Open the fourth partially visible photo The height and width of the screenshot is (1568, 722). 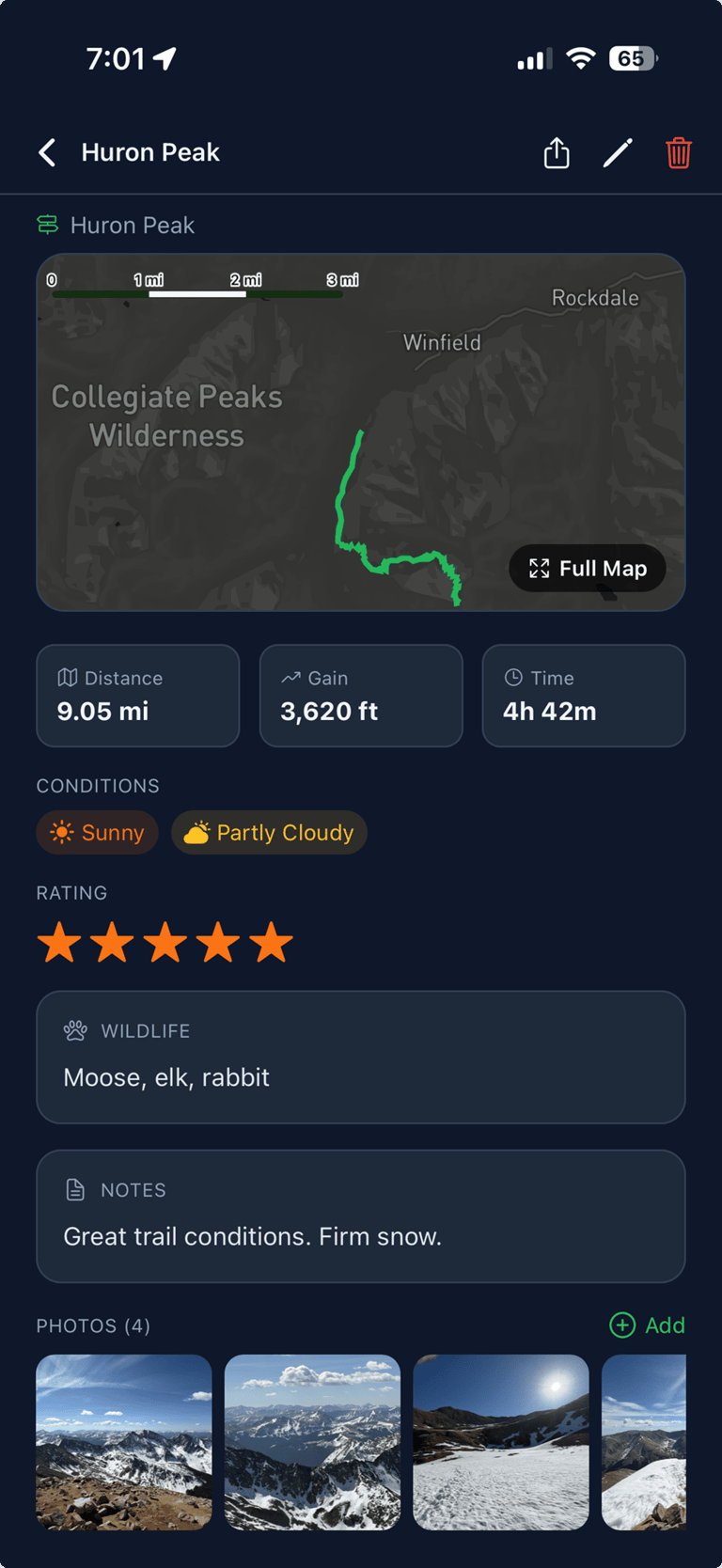click(644, 1442)
